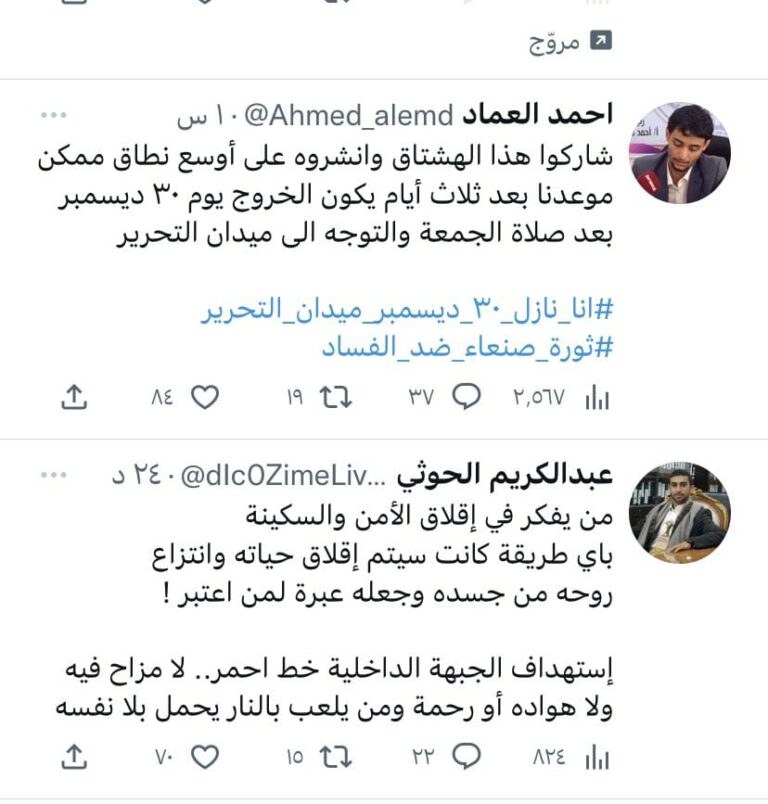Like احمد العماد tweet
This screenshot has height=804, width=768.
point(204,398)
